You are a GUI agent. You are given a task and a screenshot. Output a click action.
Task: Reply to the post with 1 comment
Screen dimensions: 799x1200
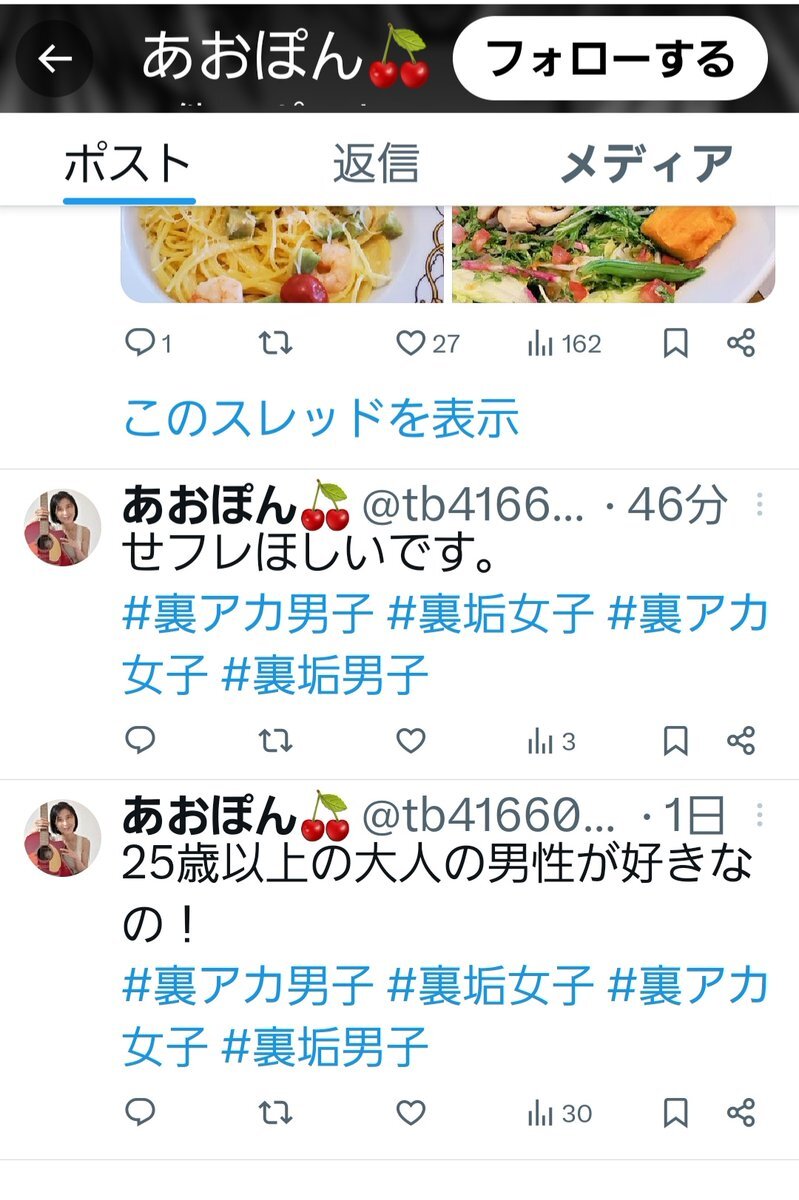[140, 344]
